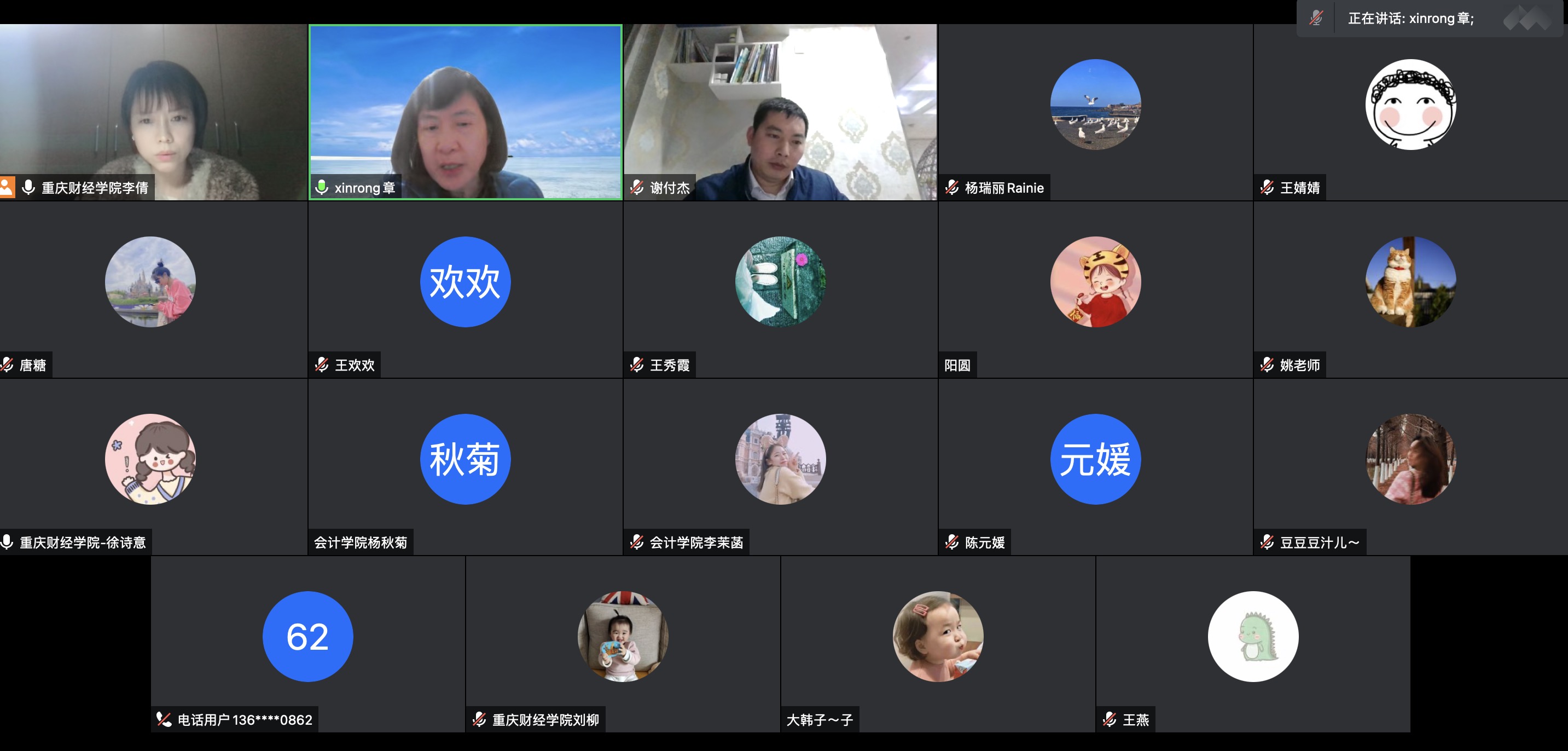Select 王婧婧's participant tile

click(x=1410, y=112)
